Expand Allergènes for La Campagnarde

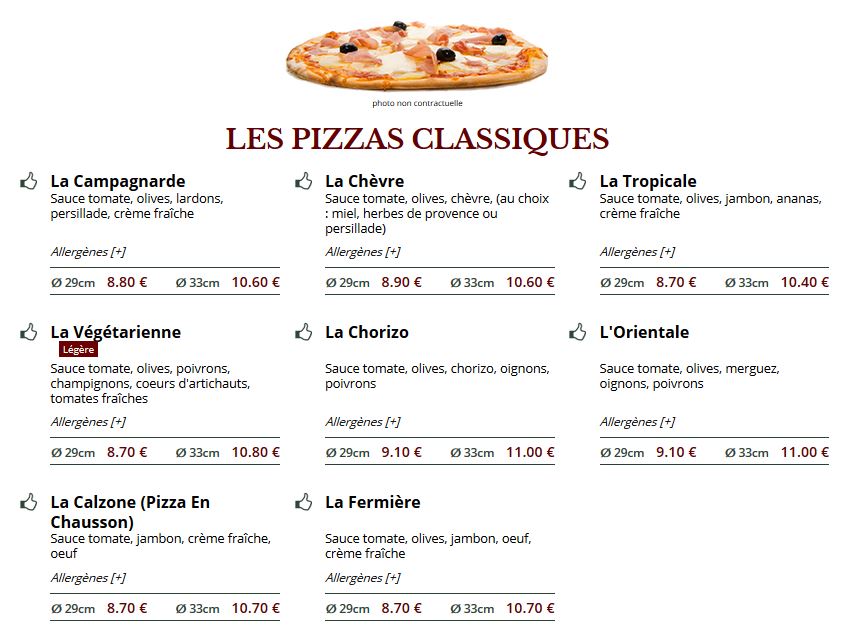click(88, 252)
